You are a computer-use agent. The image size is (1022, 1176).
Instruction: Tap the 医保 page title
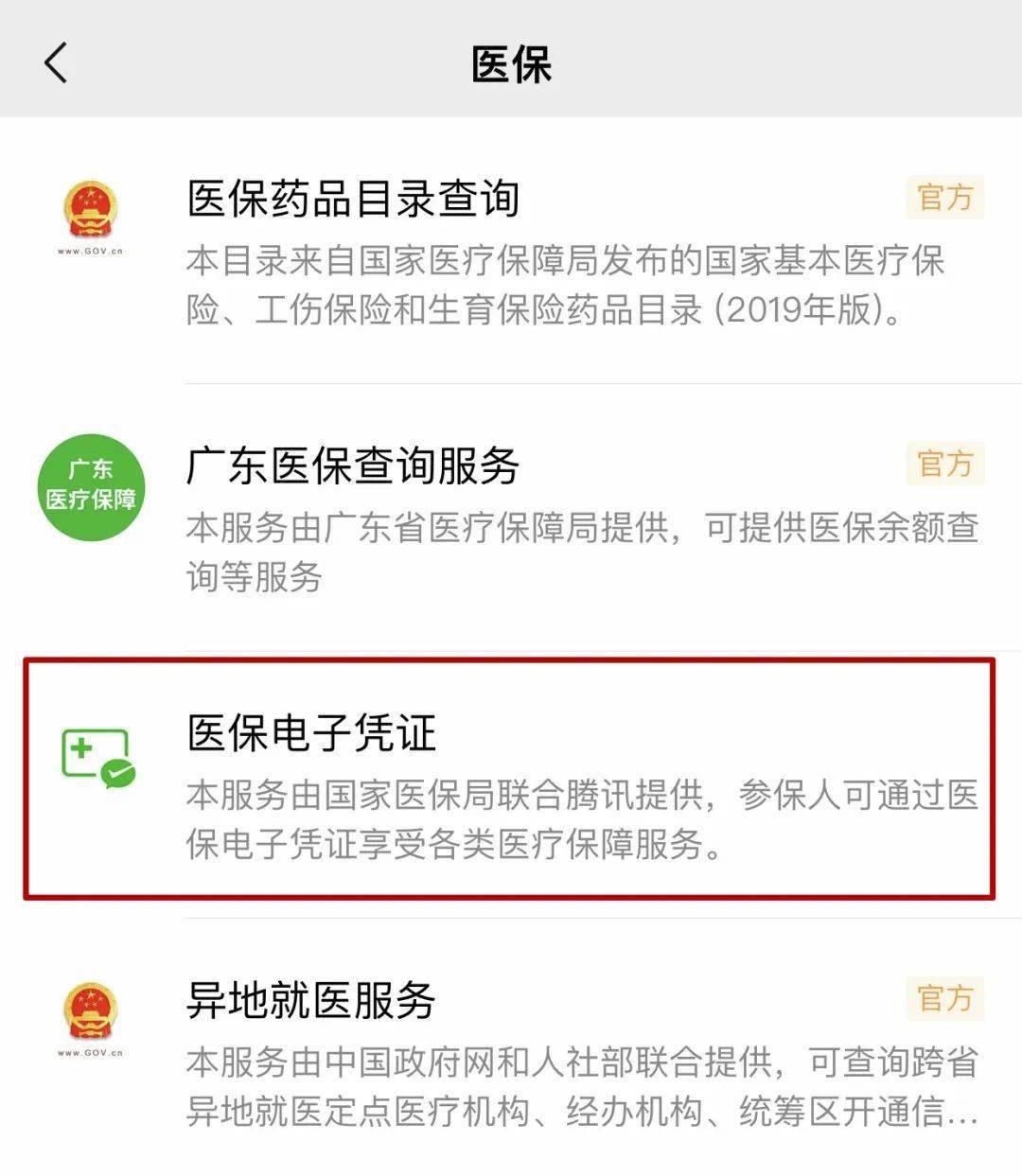[511, 62]
